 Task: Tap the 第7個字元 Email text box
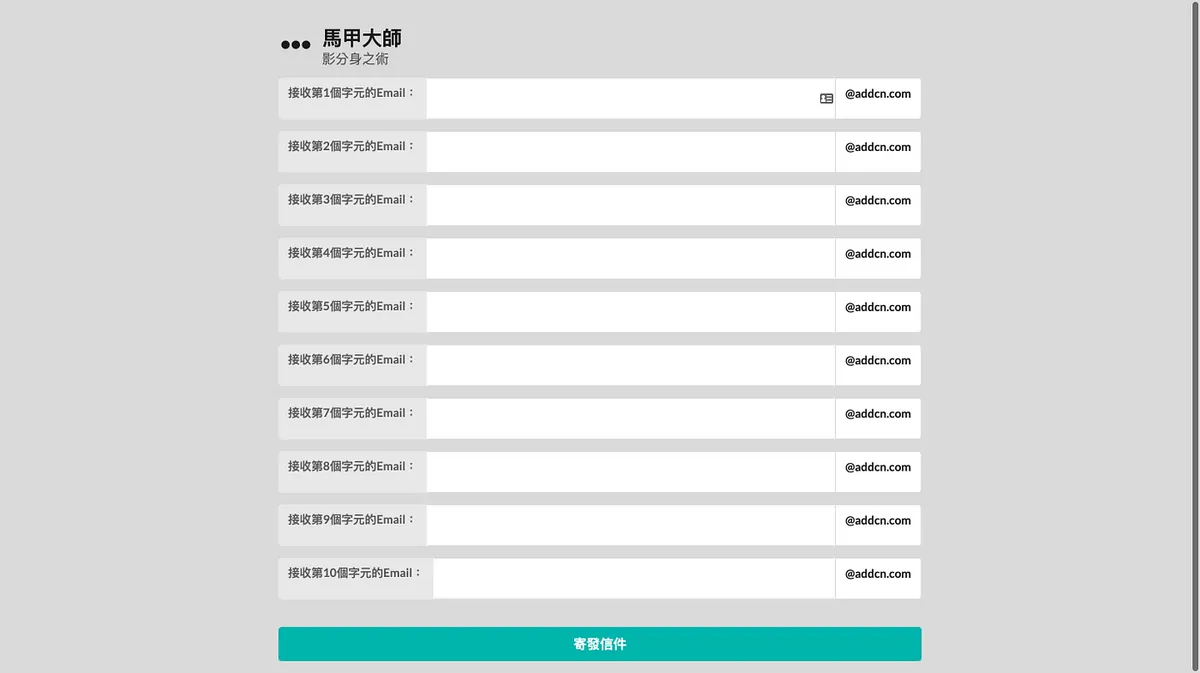[x=630, y=418]
